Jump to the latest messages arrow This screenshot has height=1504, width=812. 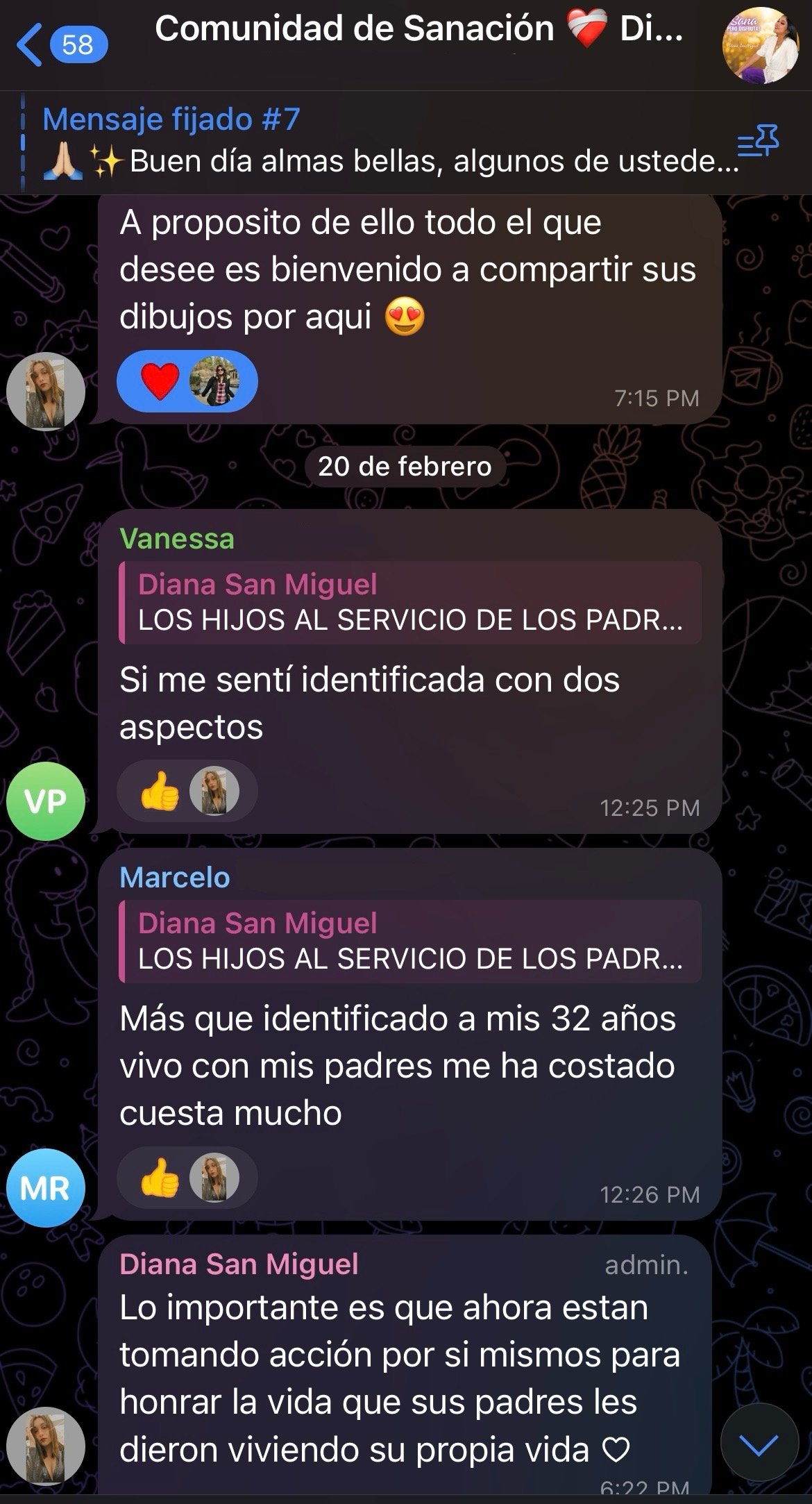pos(759,1446)
